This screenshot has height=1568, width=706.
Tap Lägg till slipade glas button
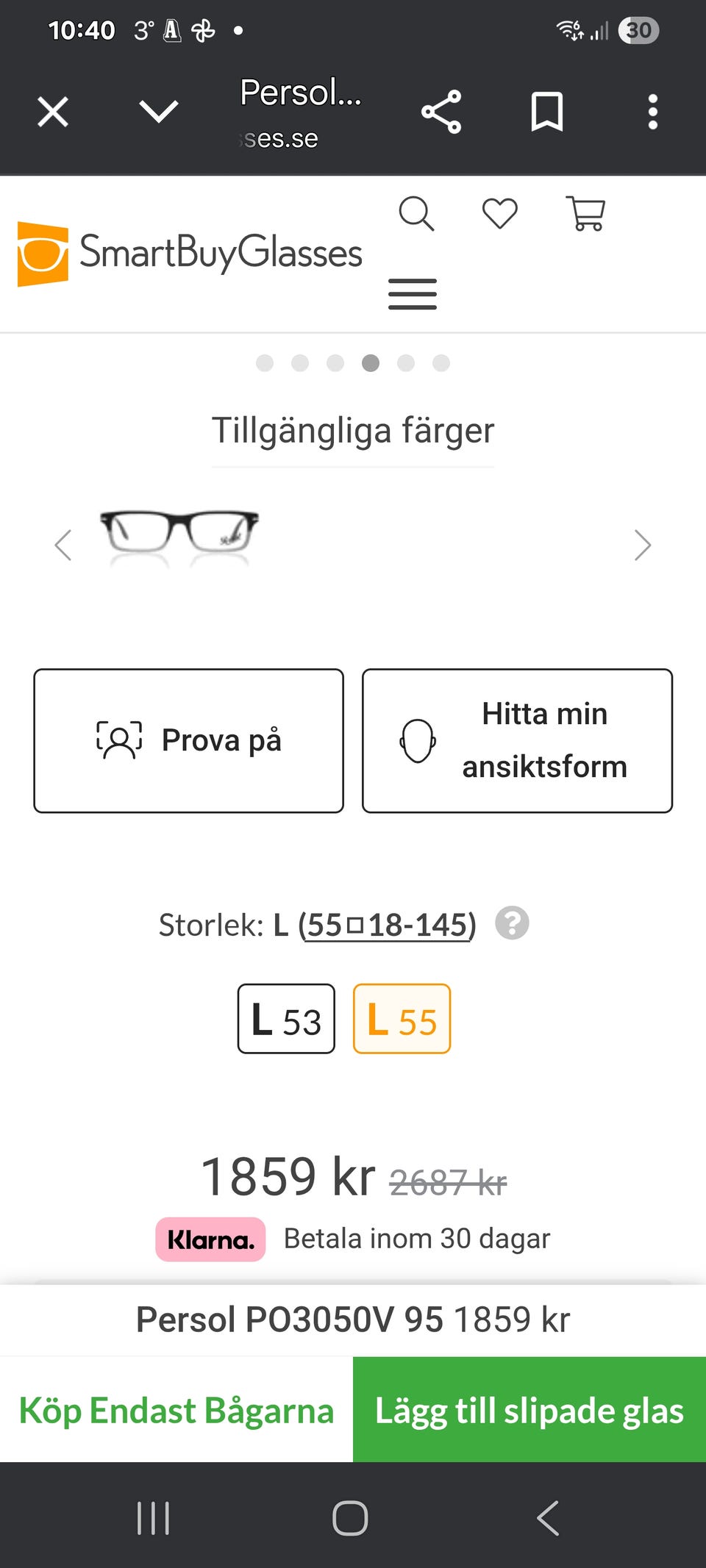[x=529, y=1410]
